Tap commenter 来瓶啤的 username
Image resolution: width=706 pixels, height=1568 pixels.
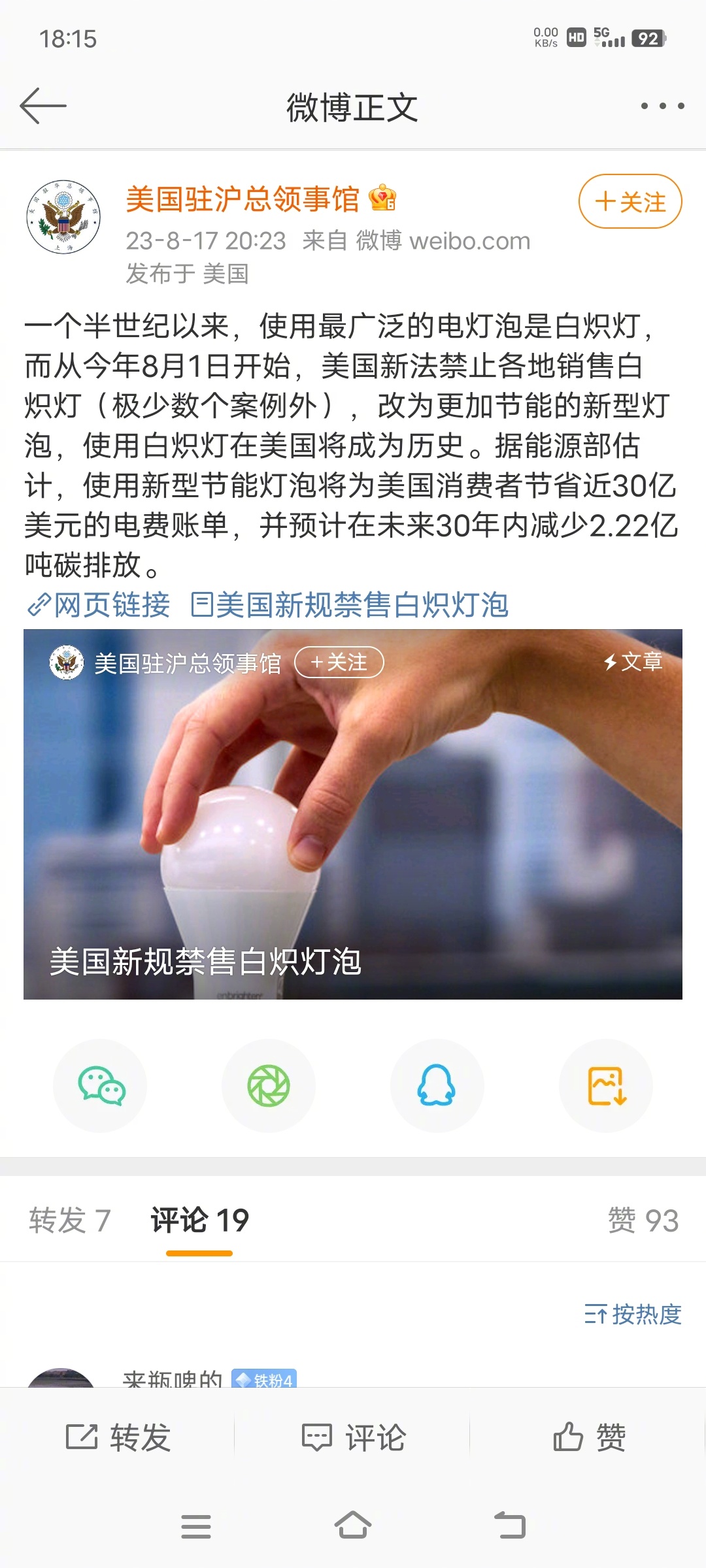[x=171, y=1376]
